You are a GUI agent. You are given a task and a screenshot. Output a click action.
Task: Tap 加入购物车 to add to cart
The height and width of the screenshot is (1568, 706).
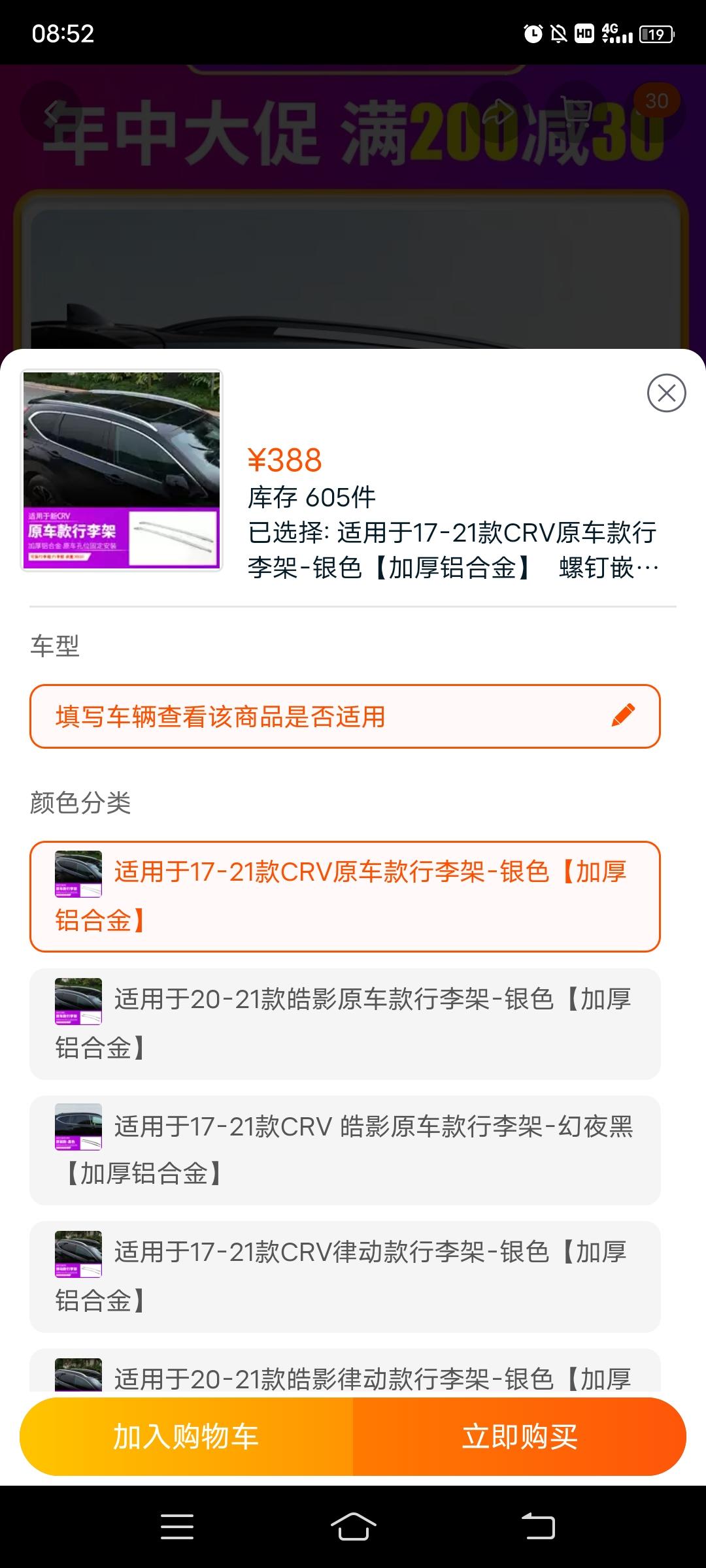pos(186,1437)
